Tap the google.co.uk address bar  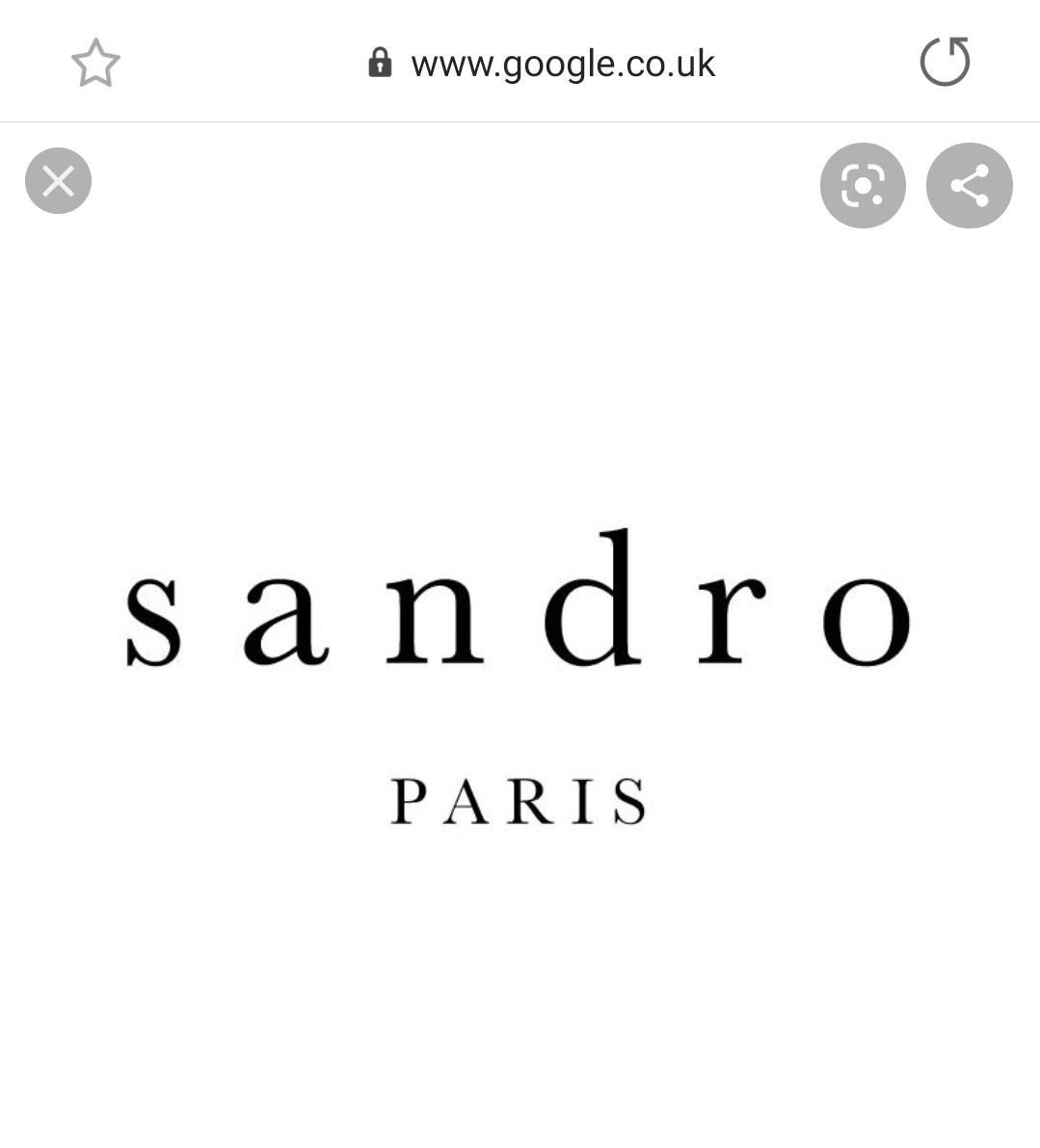click(x=562, y=64)
